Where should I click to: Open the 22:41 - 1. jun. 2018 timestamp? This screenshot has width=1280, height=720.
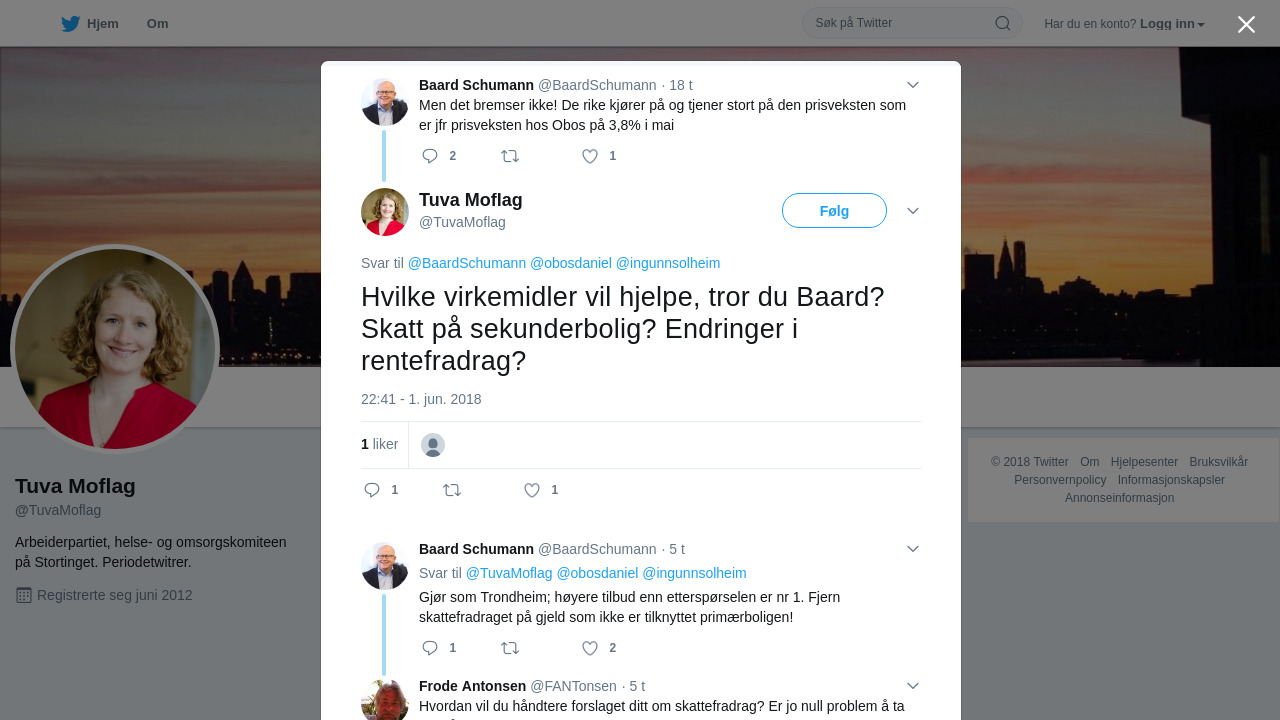coord(421,399)
